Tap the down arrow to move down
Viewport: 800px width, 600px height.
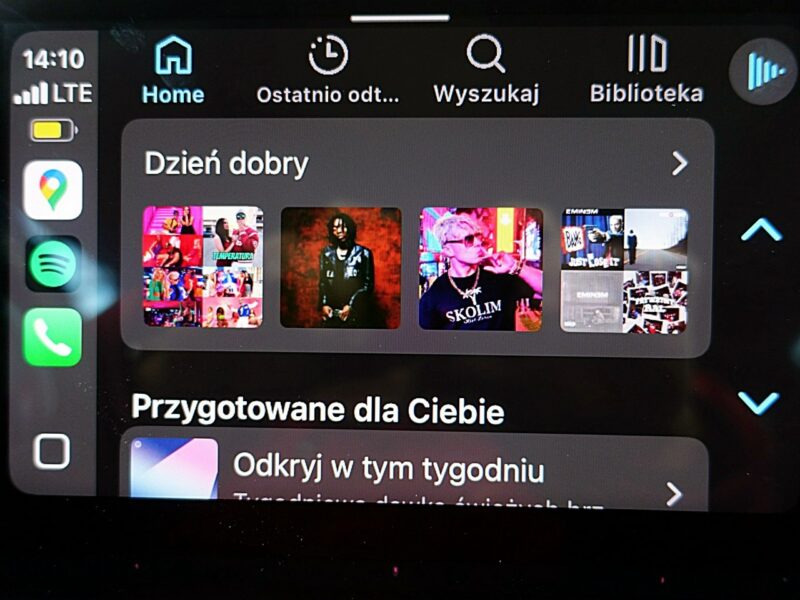coord(758,403)
